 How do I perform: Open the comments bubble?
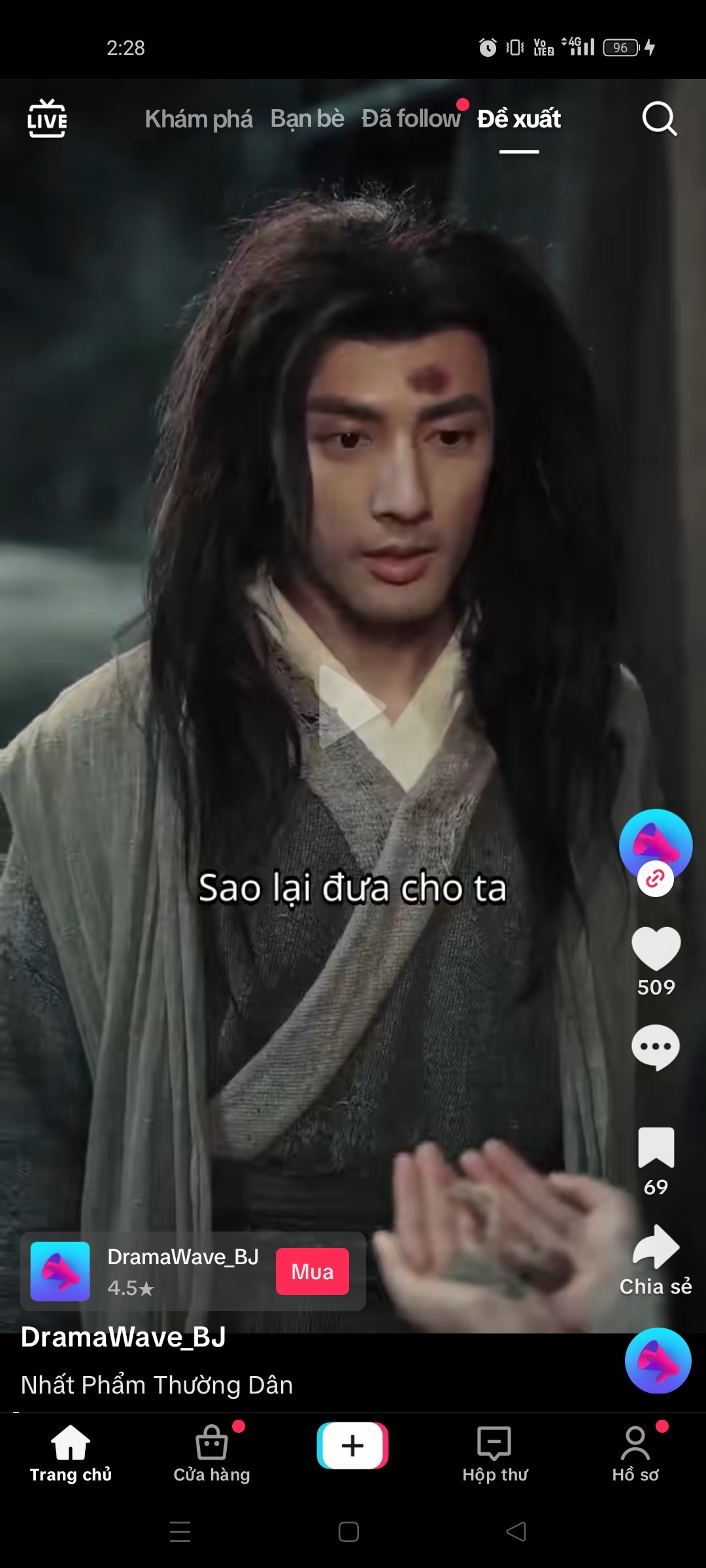(656, 1047)
